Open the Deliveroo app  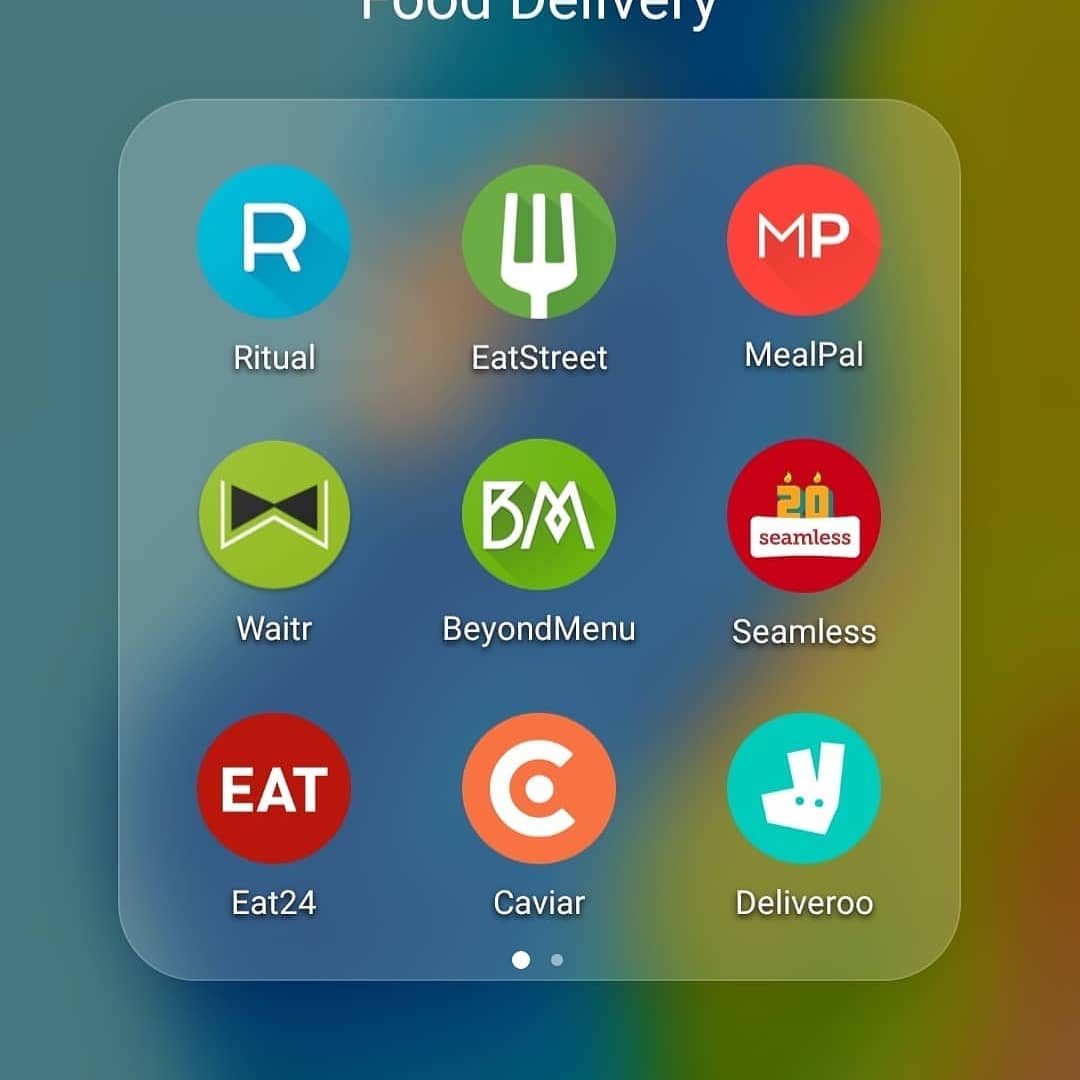pos(804,789)
